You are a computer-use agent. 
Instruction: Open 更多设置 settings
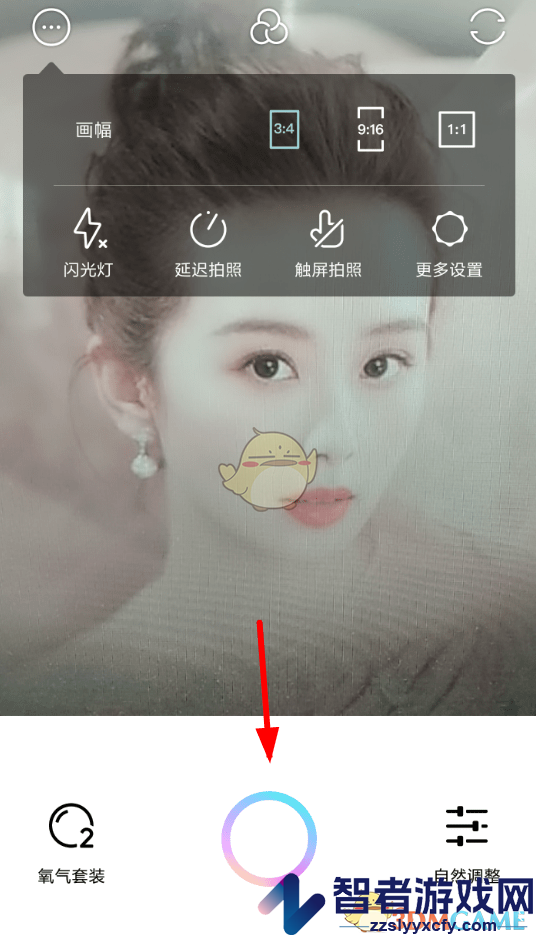tap(449, 243)
